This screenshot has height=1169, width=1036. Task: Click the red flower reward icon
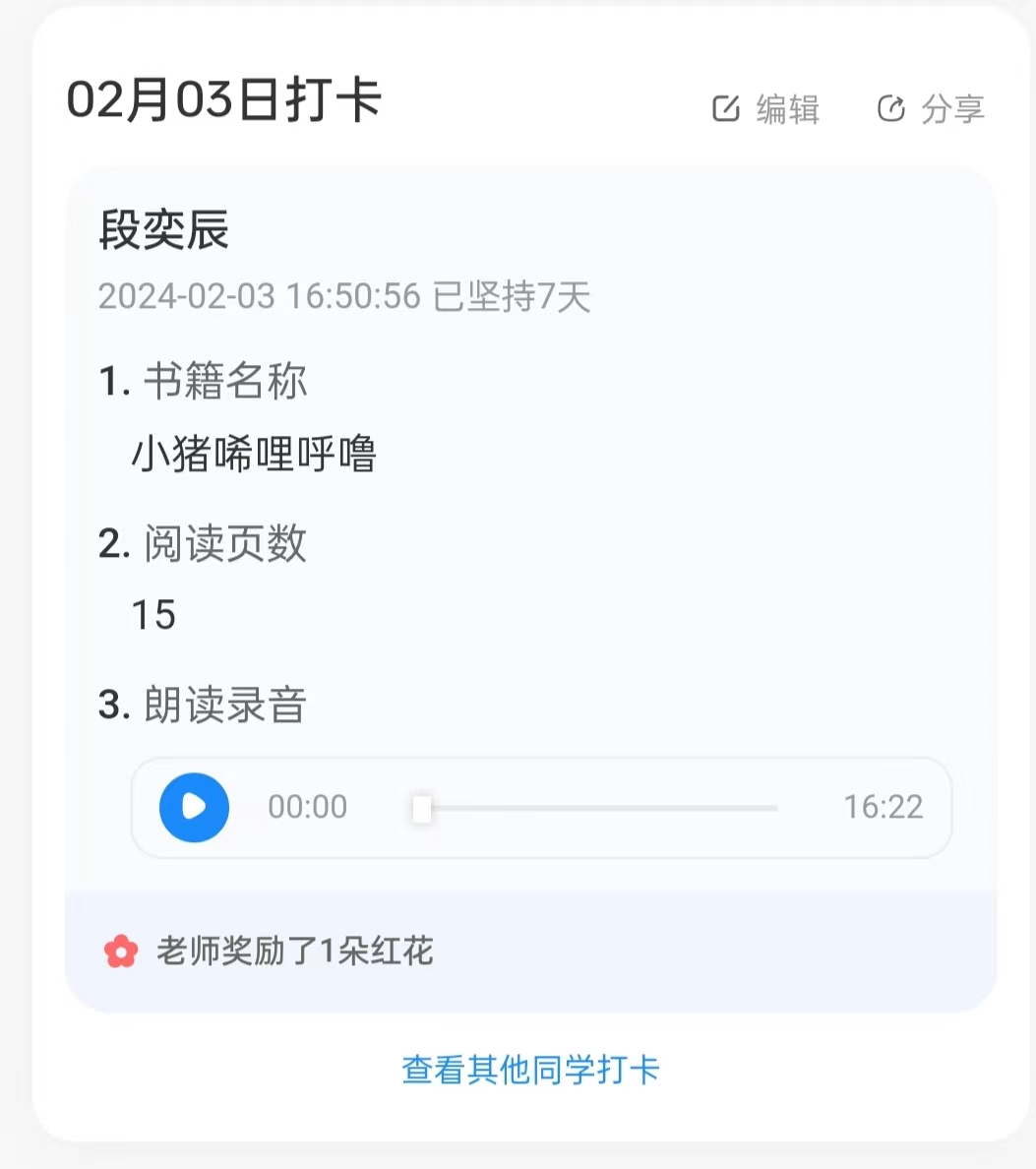point(120,952)
